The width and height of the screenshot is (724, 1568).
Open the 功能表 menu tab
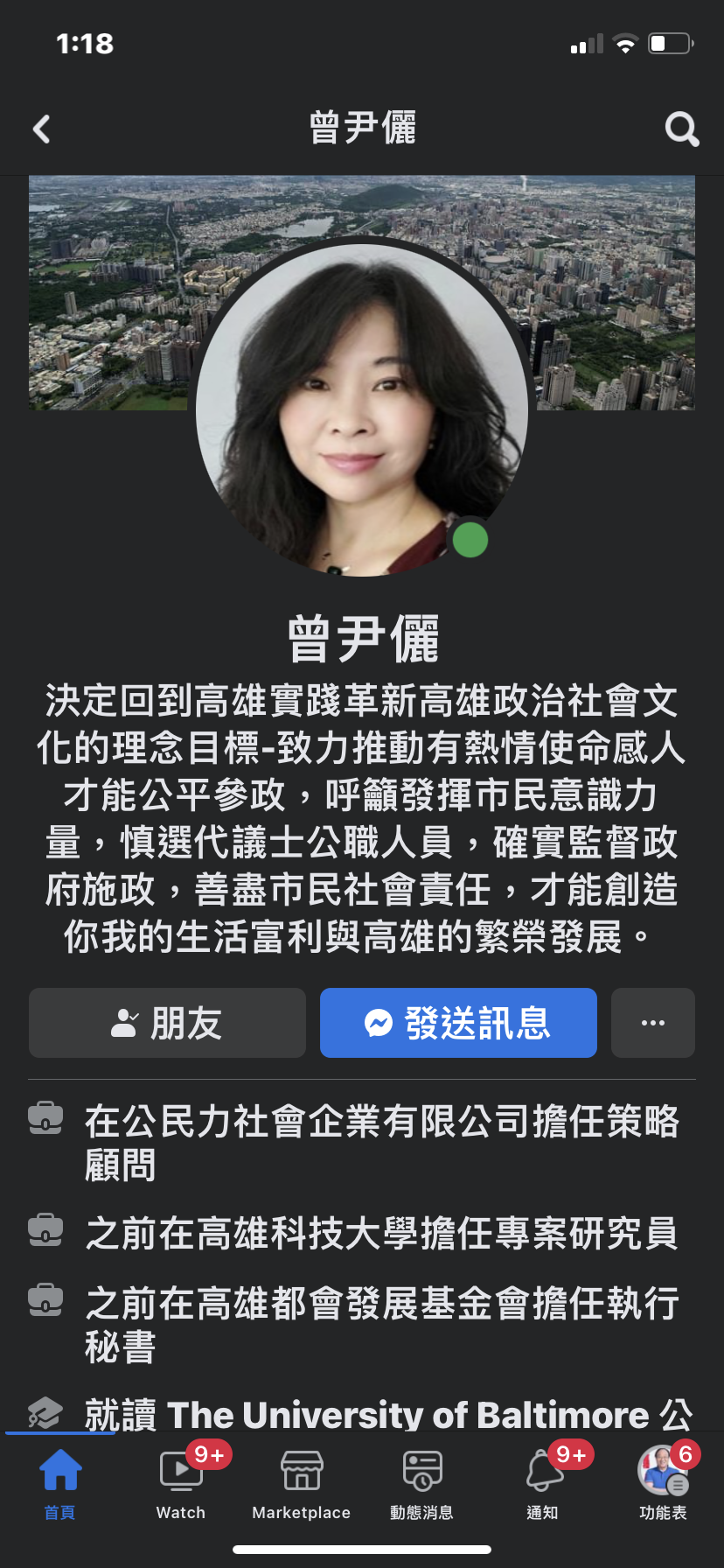[663, 1484]
